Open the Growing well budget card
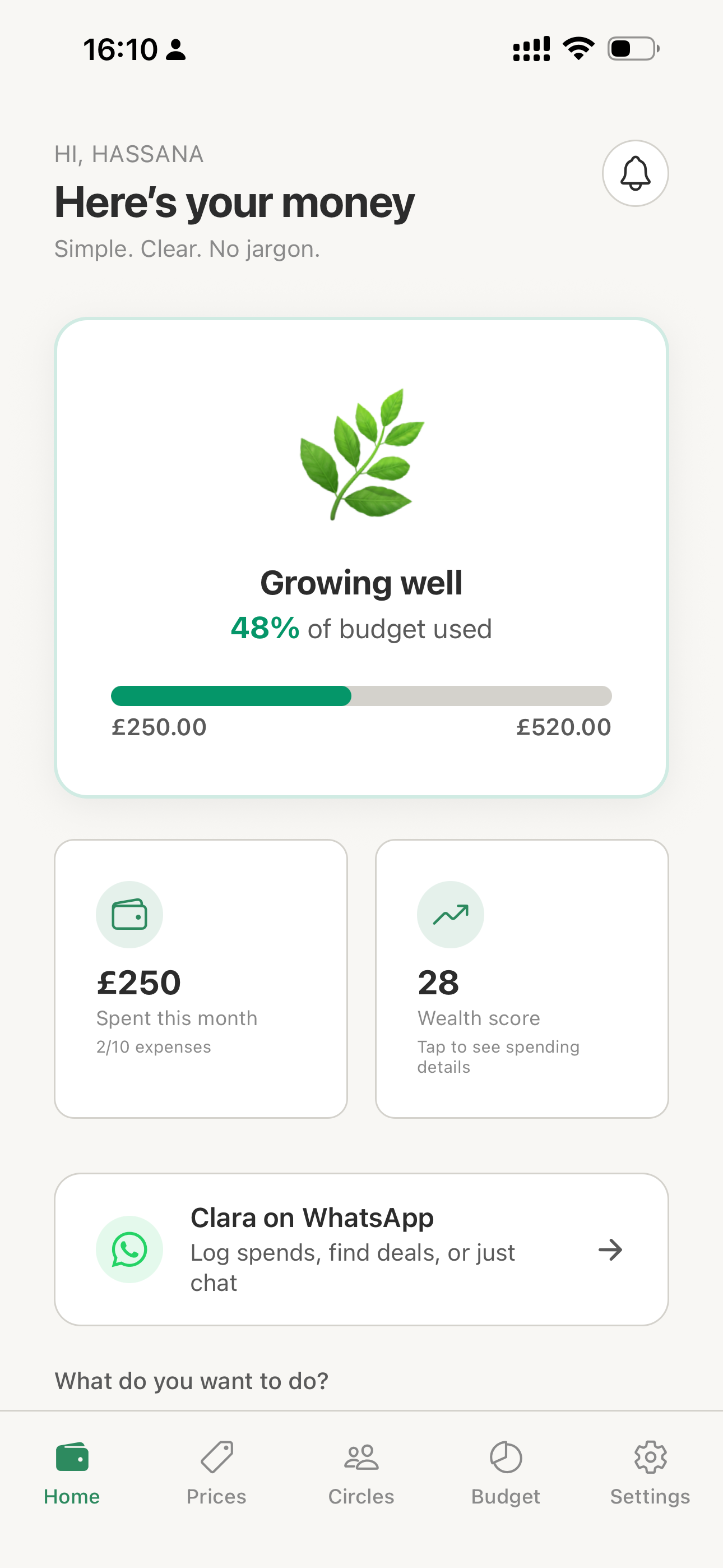 click(361, 557)
